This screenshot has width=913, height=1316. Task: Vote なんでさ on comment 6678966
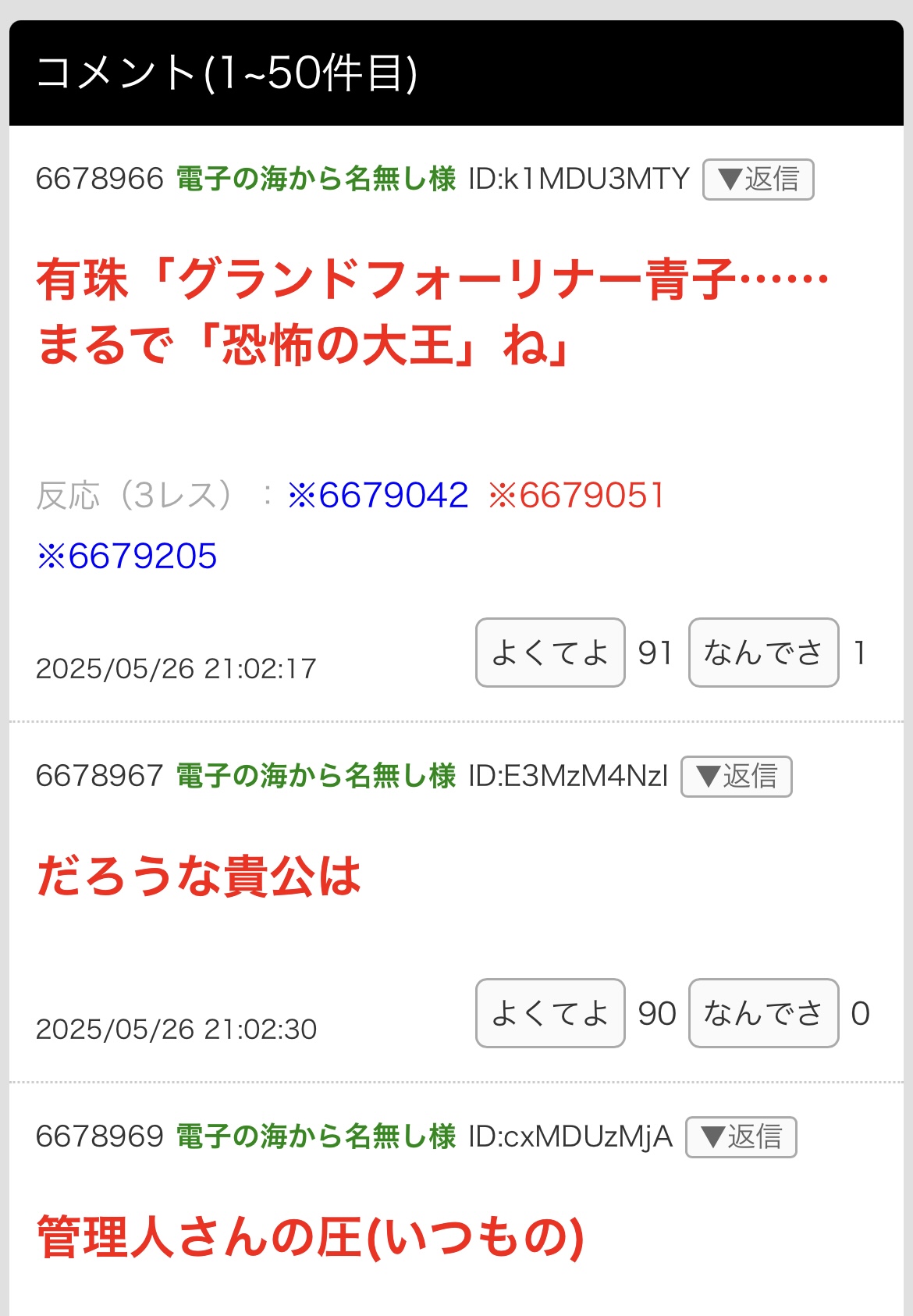point(763,653)
